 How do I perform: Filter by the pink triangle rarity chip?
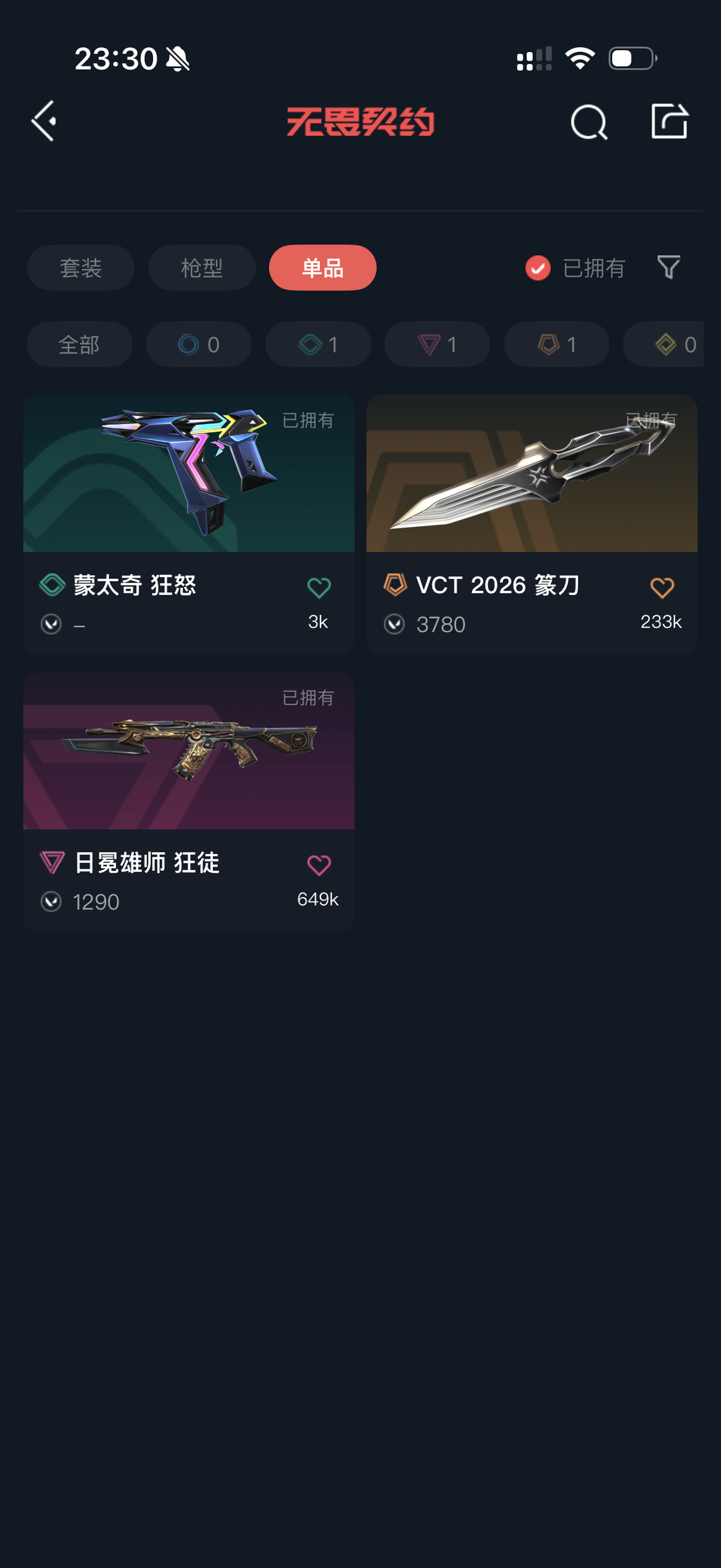(437, 345)
